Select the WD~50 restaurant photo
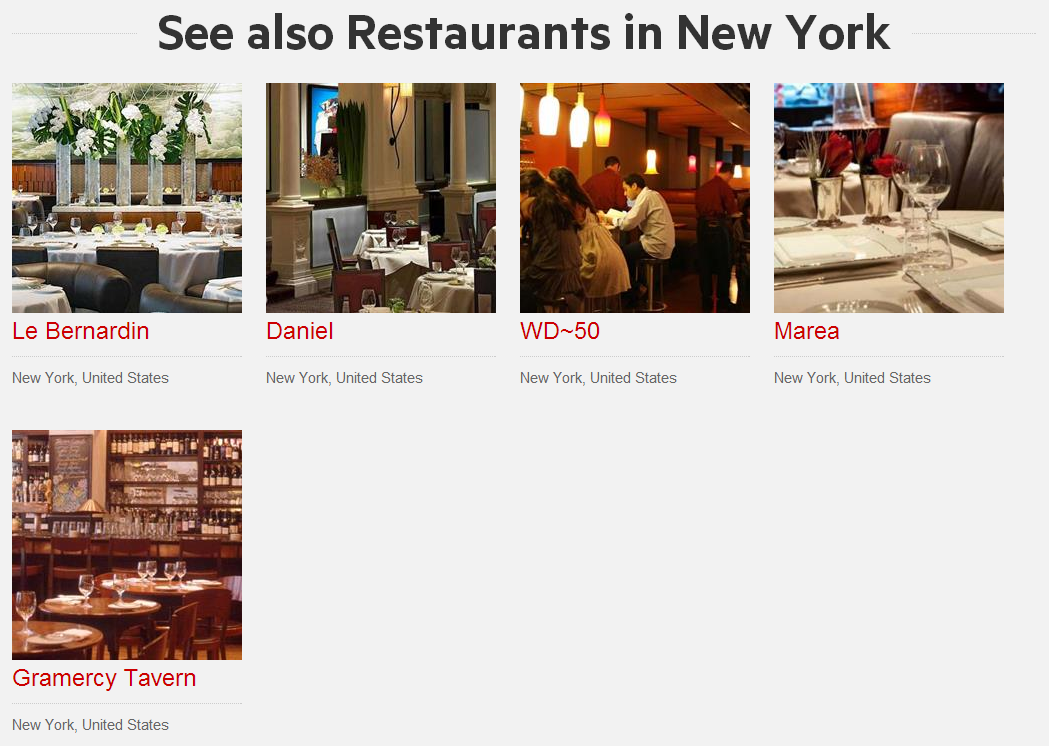The height and width of the screenshot is (746, 1049). pyautogui.click(x=635, y=198)
